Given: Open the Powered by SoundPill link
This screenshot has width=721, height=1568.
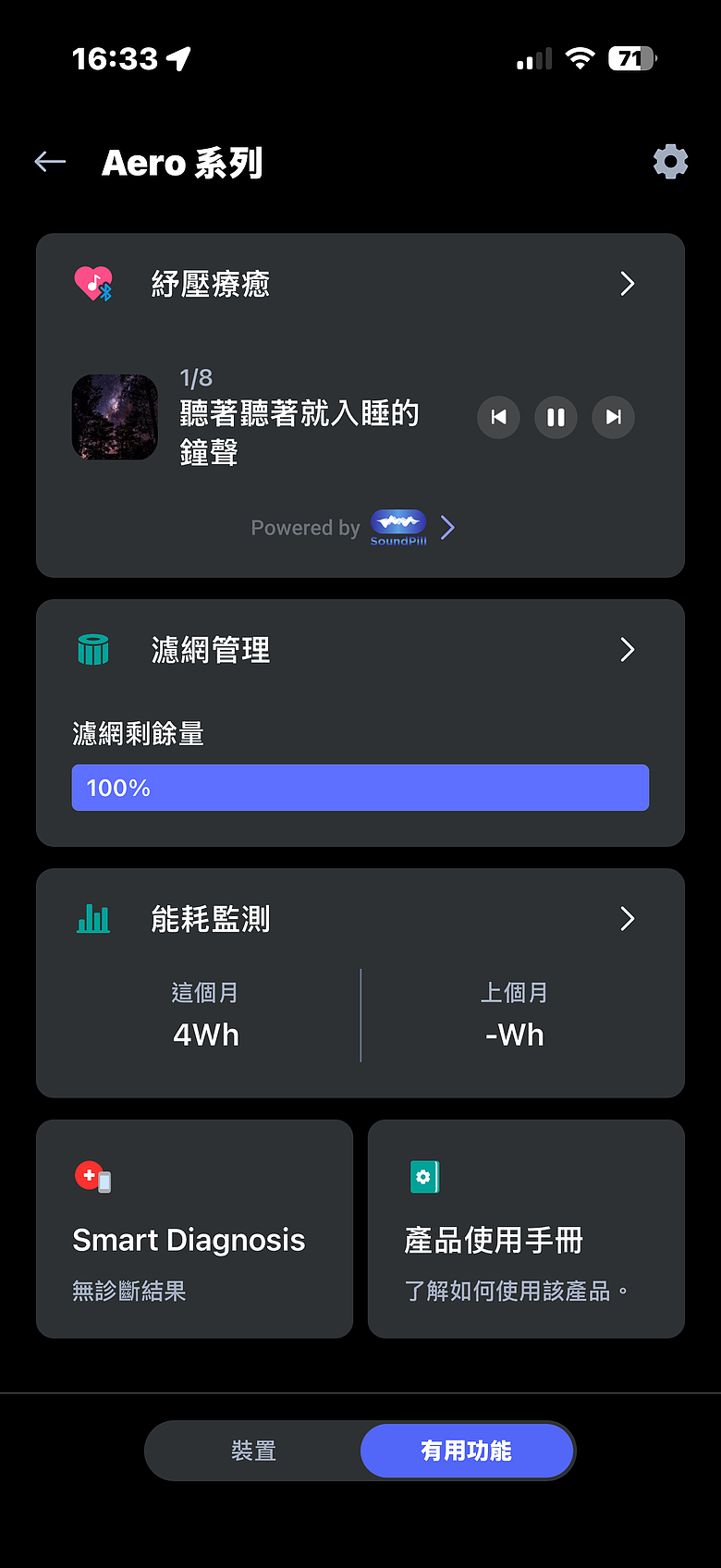Looking at the screenshot, I should click(353, 527).
